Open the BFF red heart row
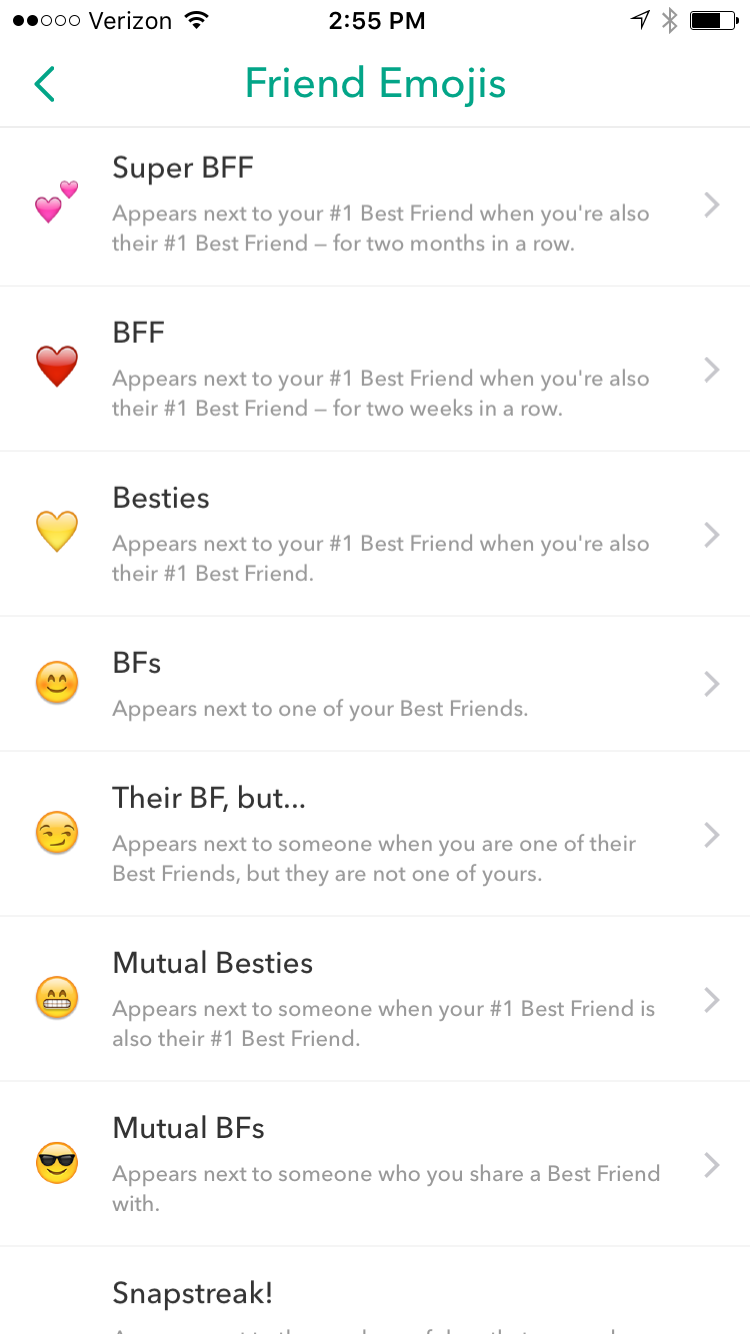 375,369
